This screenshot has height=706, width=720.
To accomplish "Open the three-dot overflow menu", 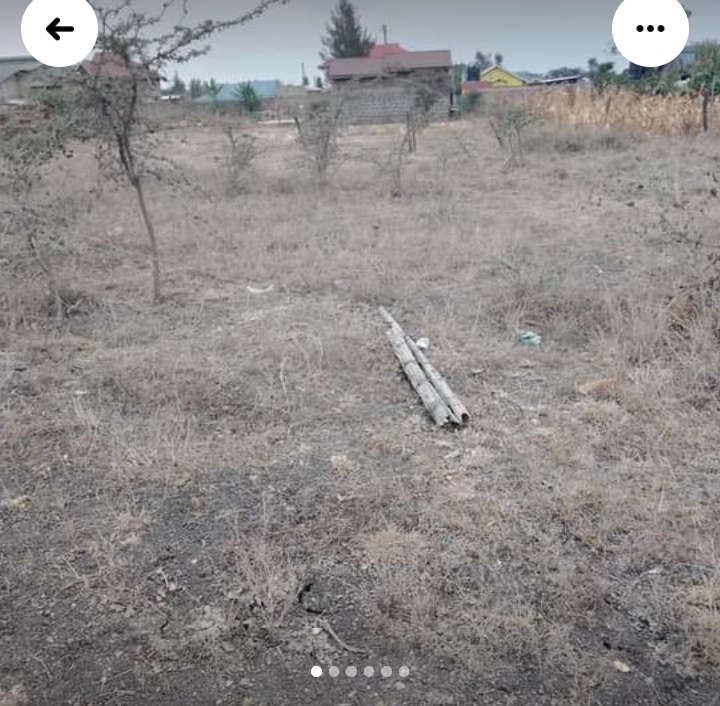I will (x=650, y=29).
